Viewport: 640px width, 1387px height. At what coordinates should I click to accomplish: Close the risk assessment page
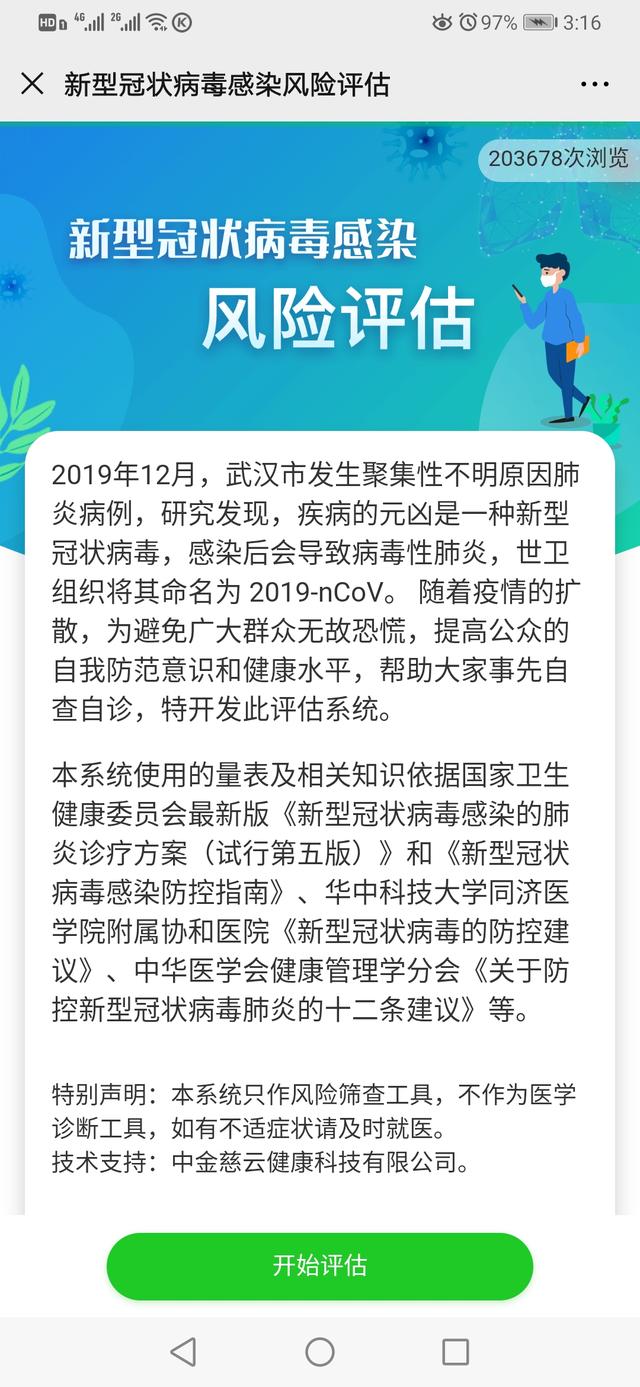[32, 84]
